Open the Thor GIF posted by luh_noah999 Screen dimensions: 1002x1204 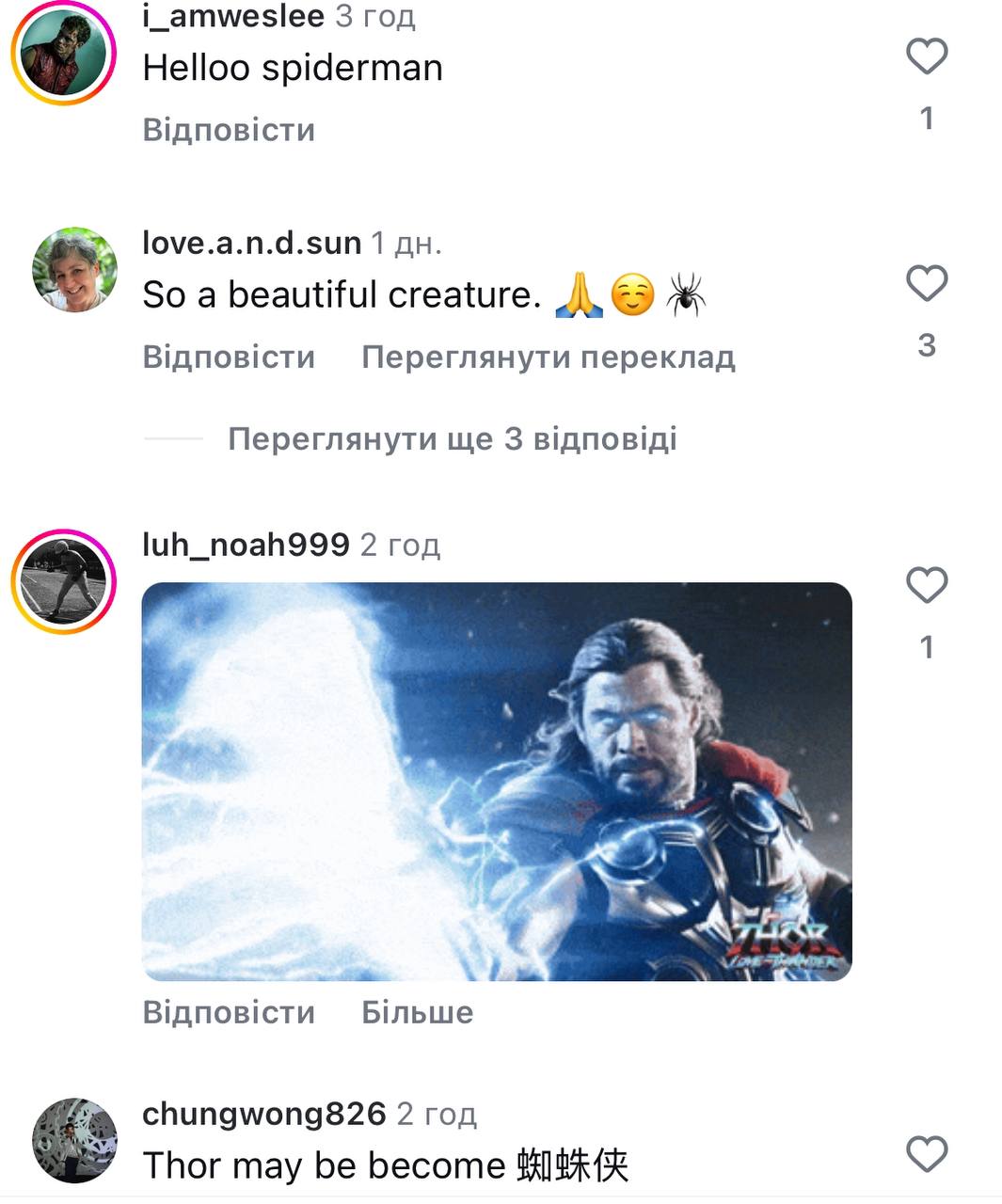(x=496, y=781)
